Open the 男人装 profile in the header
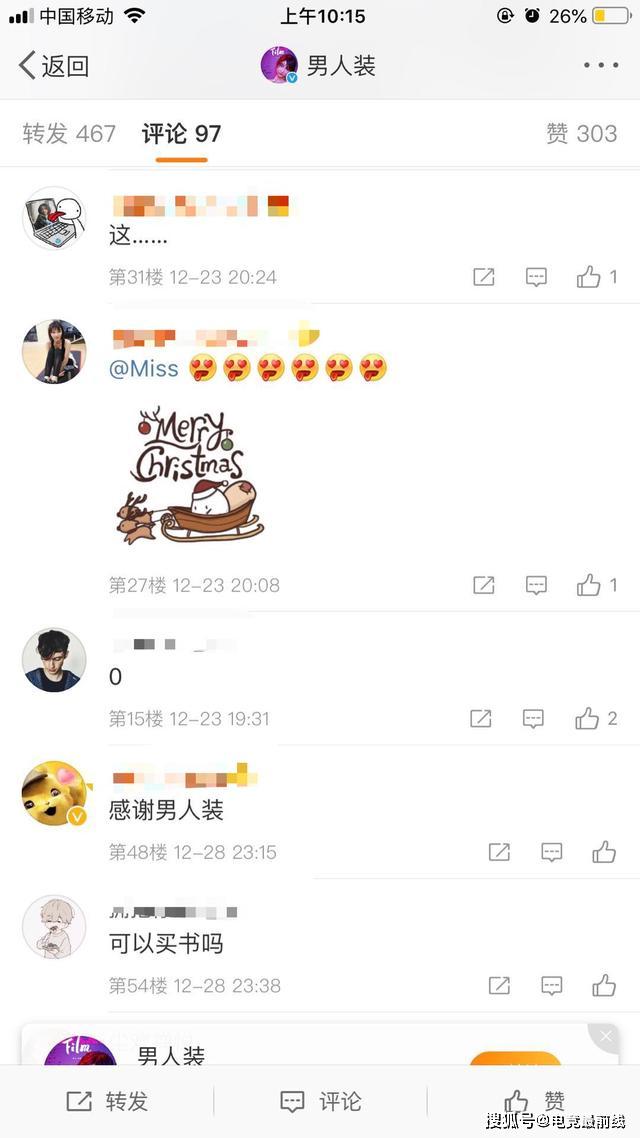 pos(318,66)
